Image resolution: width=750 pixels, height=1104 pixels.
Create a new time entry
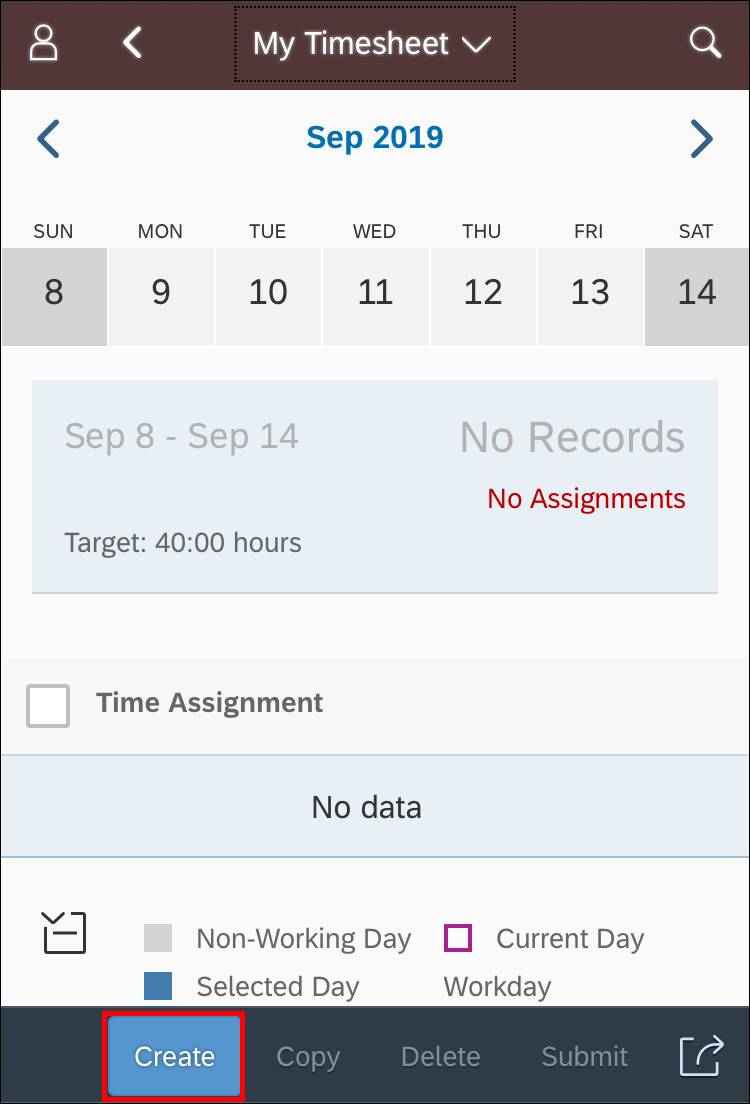[174, 1056]
